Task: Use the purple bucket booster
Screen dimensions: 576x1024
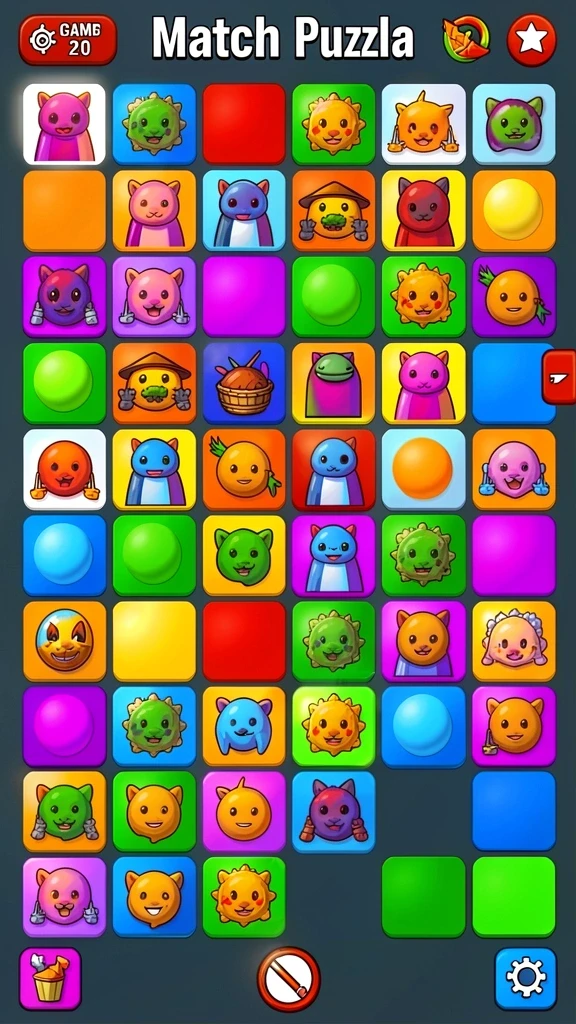Action: 50,978
